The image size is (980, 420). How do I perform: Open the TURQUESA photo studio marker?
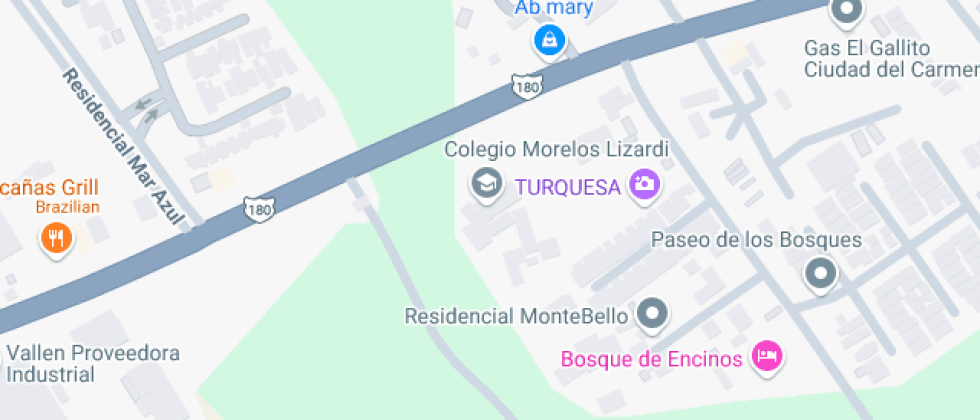(644, 185)
